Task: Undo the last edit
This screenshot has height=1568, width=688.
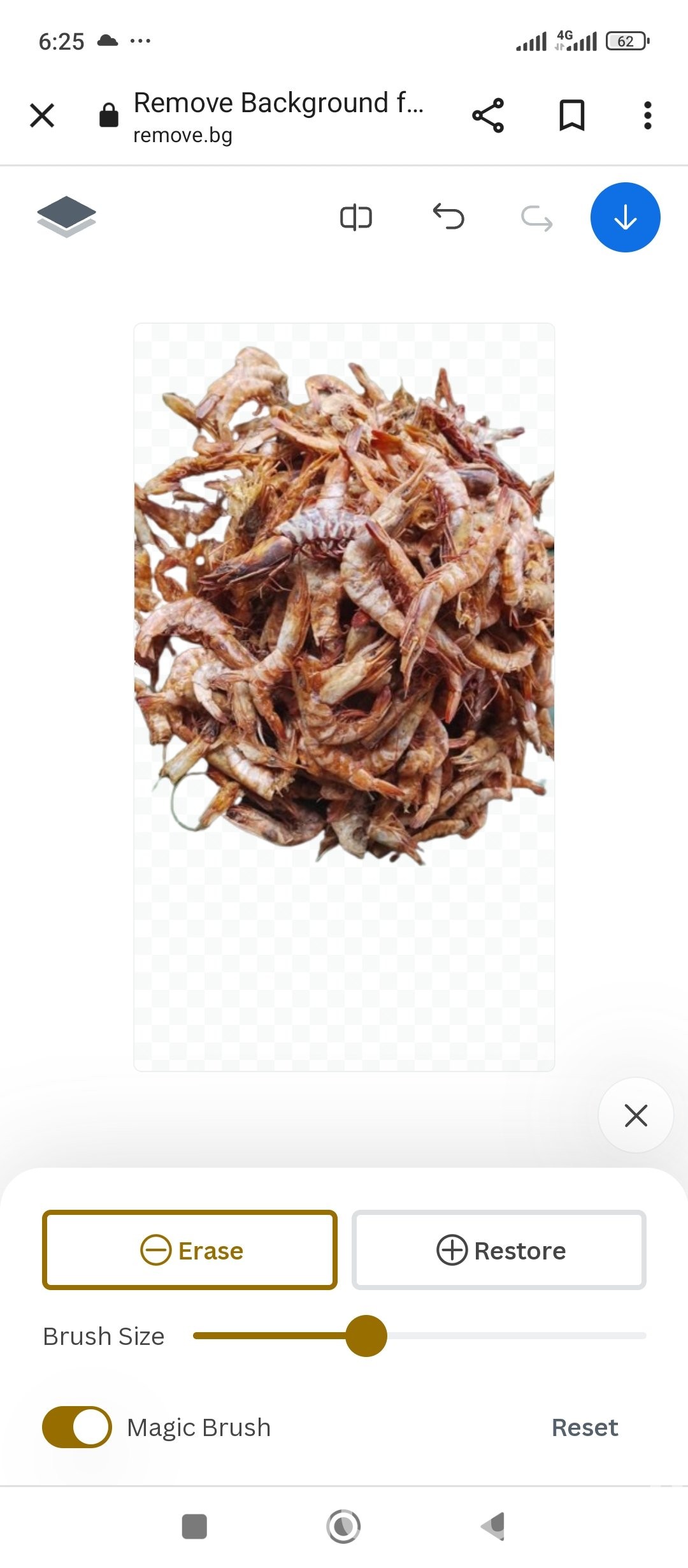Action: coord(448,217)
